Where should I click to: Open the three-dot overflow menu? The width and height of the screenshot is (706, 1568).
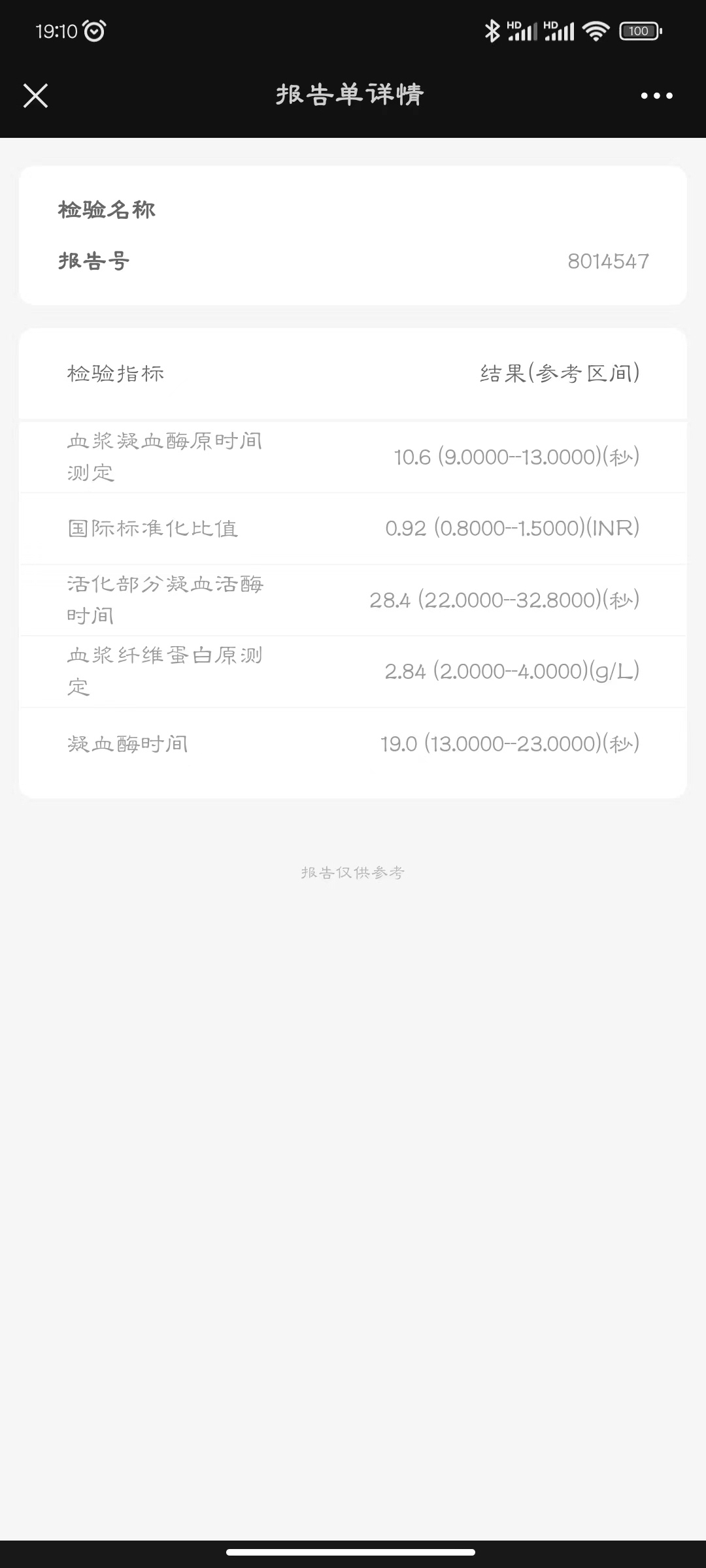656,95
